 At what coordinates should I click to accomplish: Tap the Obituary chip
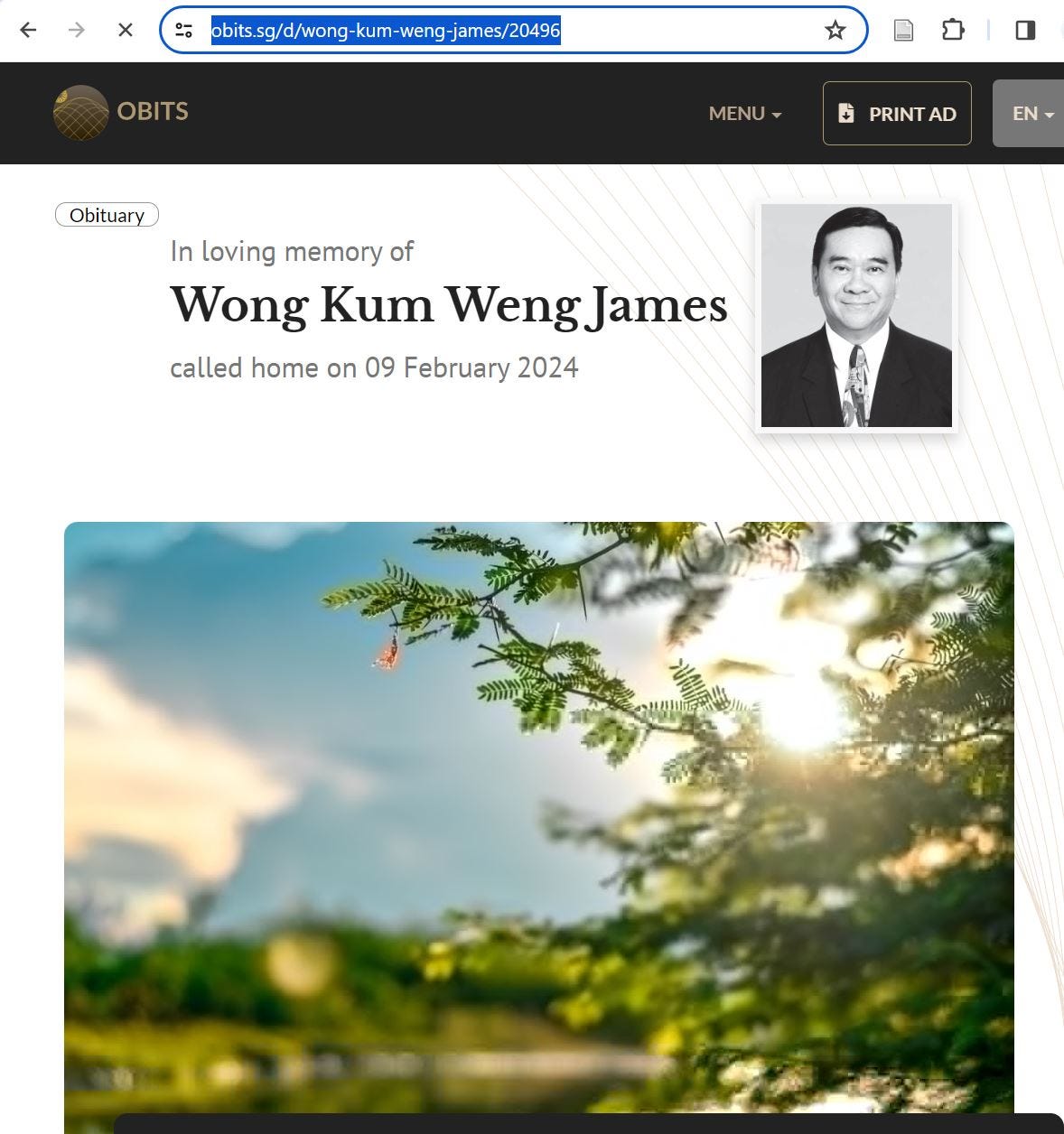tap(107, 215)
